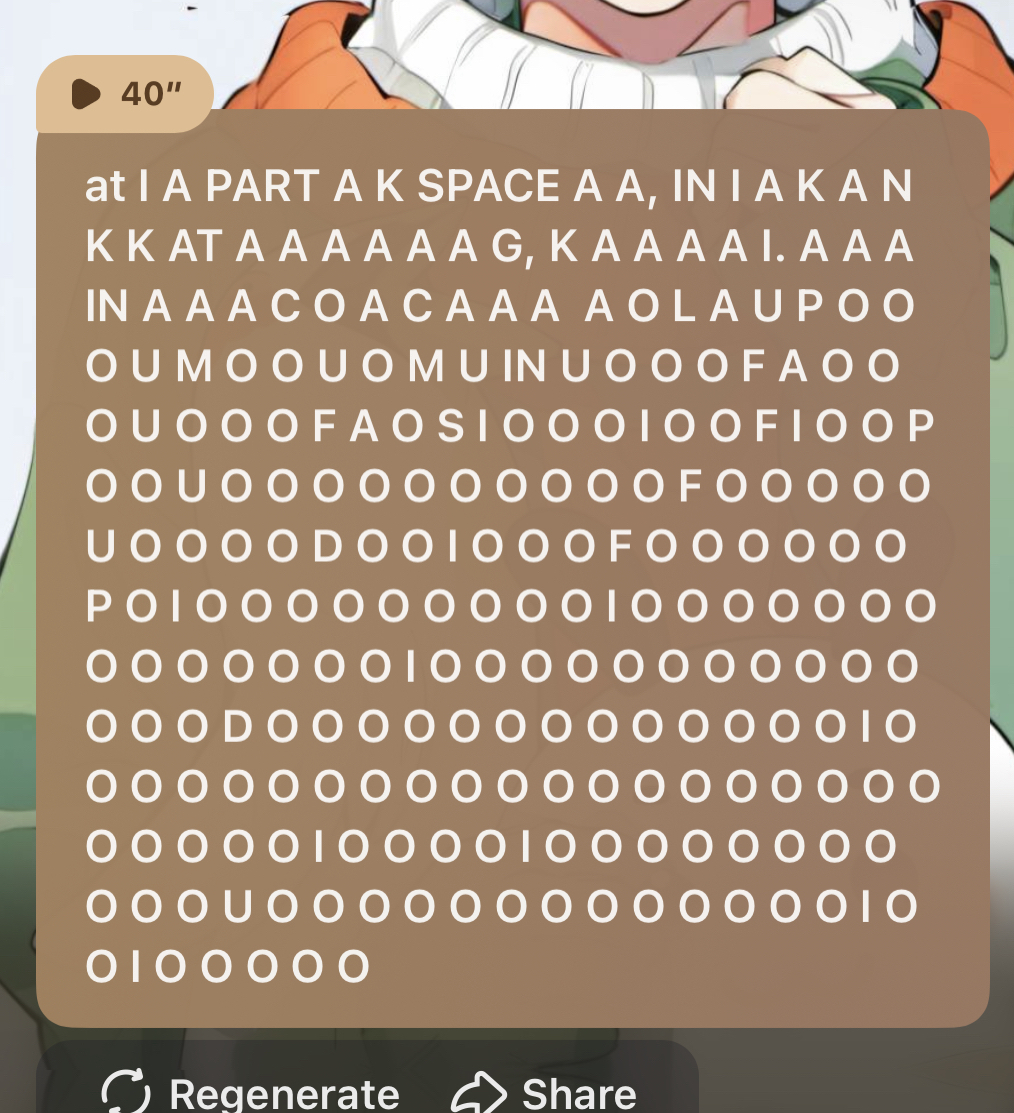Viewport: 1014px width, 1113px height.
Task: Regenerate the response
Action: 250,1092
